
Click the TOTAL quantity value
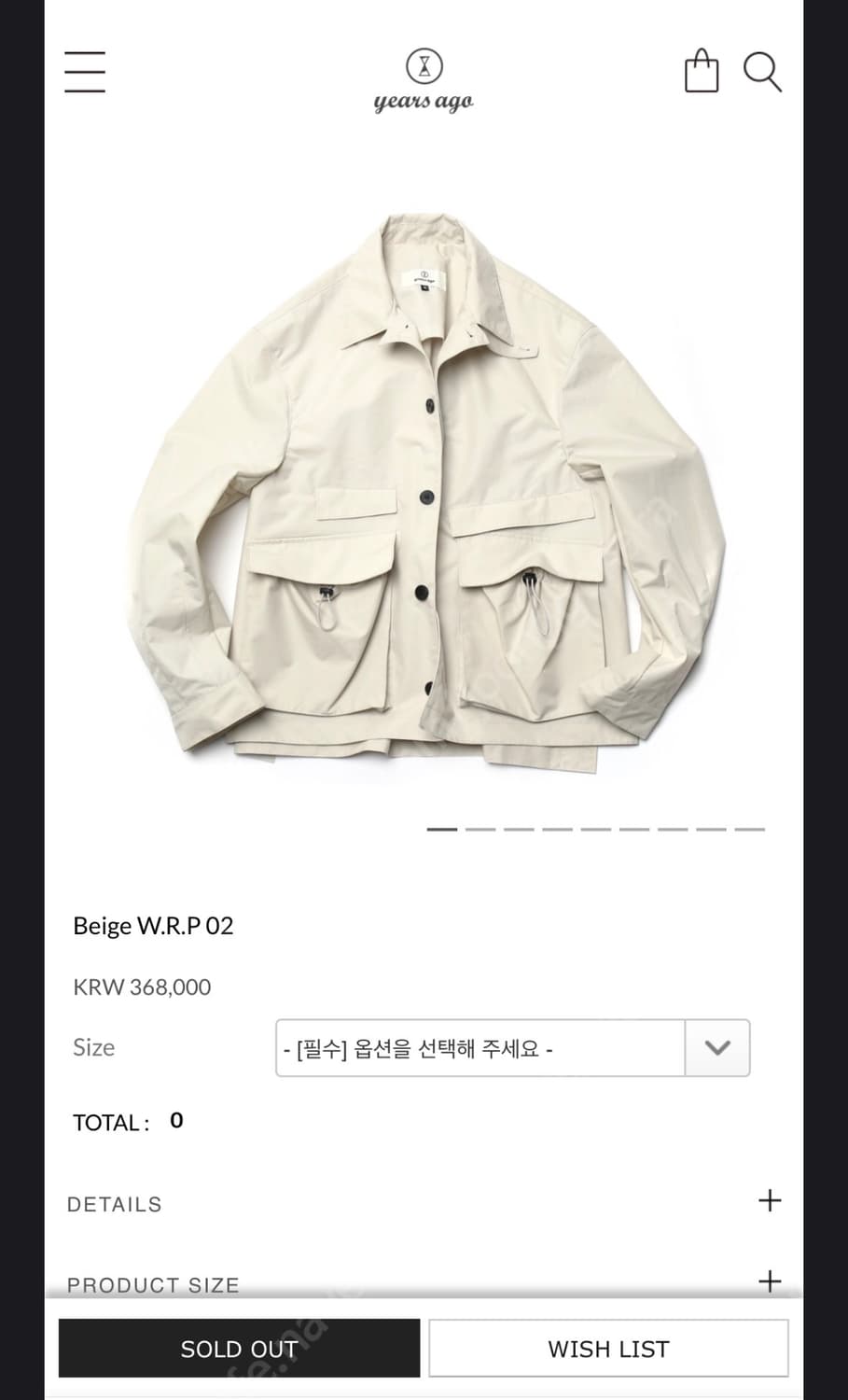point(175,1120)
